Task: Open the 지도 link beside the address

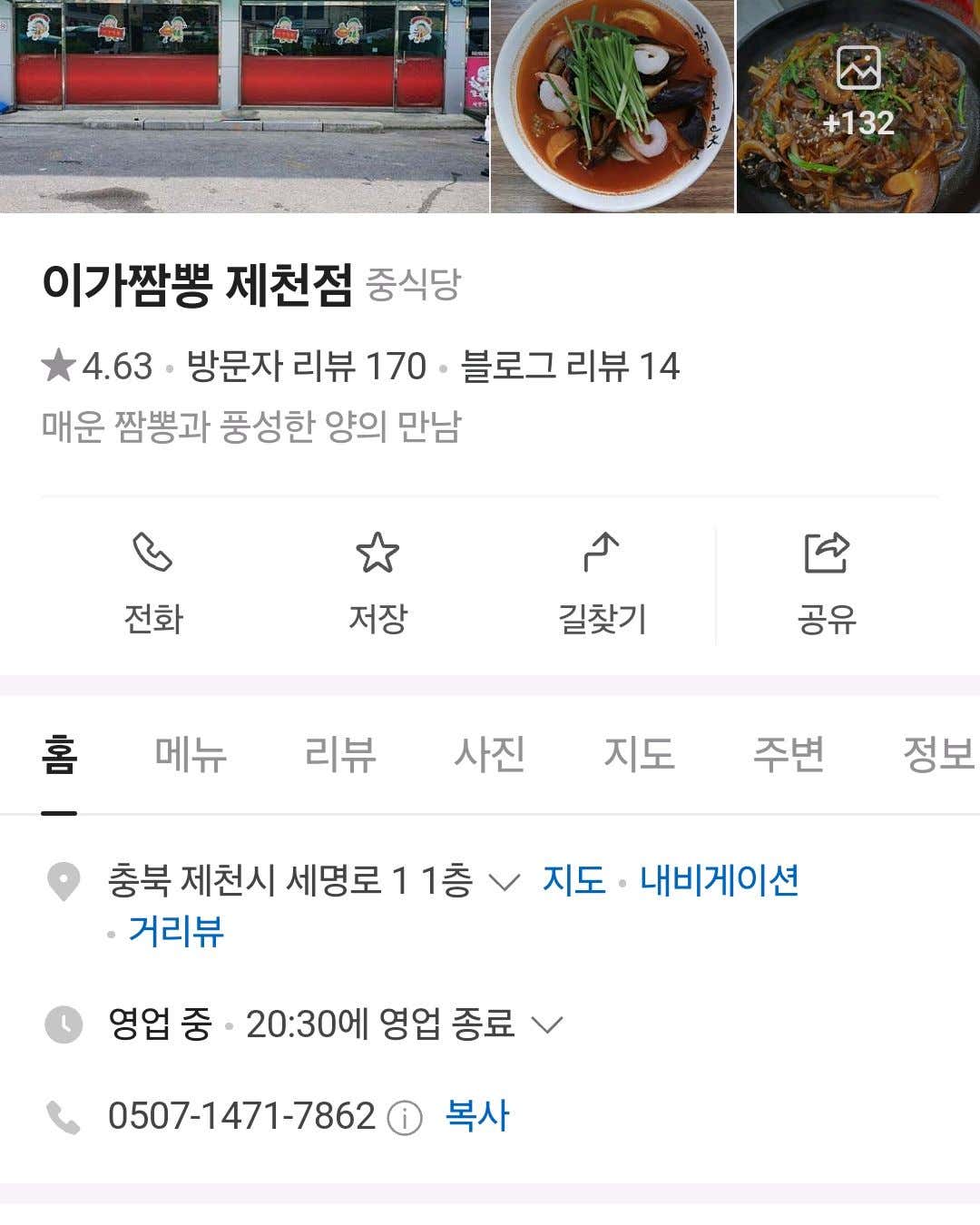Action: click(x=573, y=880)
